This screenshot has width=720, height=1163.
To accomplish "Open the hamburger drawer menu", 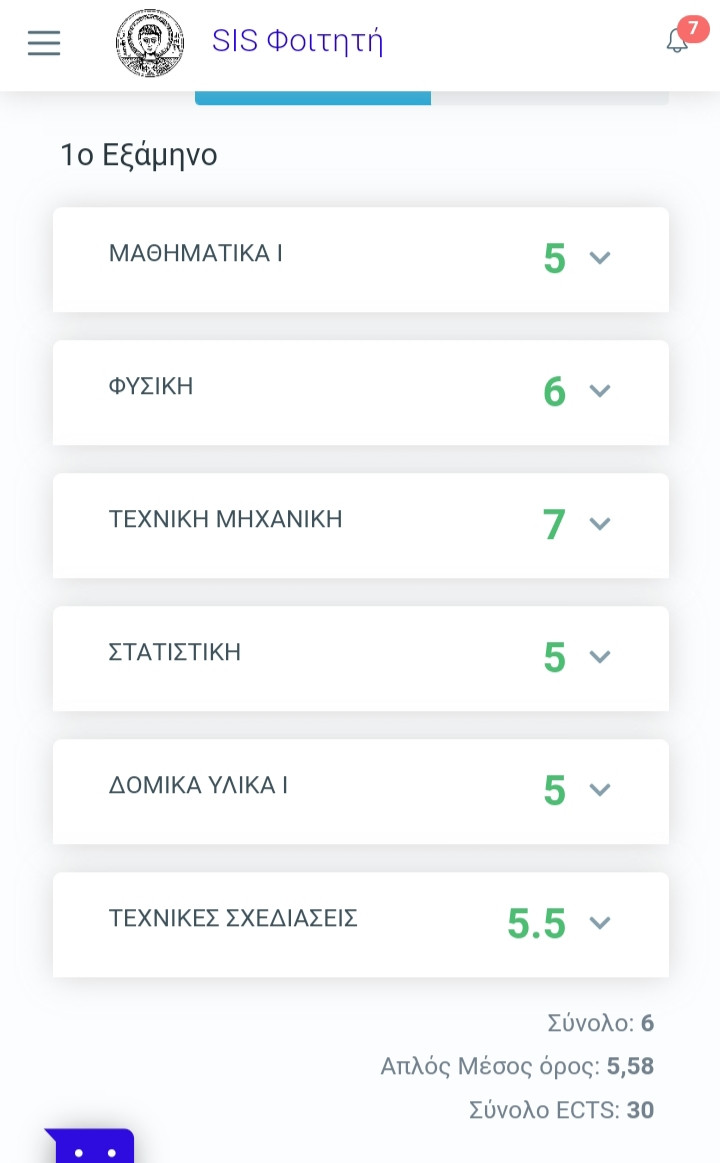I will click(x=44, y=43).
